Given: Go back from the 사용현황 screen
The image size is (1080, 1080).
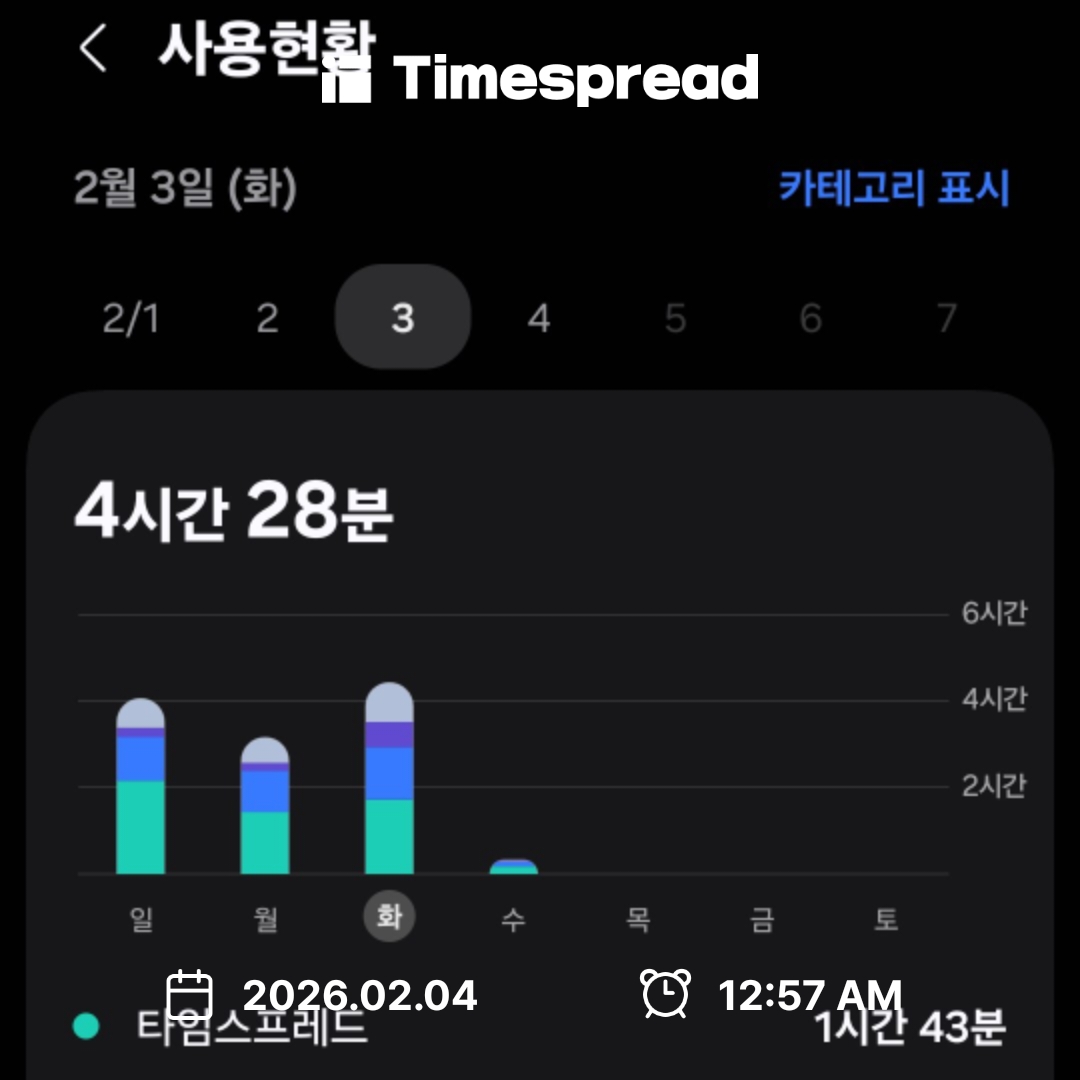Looking at the screenshot, I should (x=93, y=49).
